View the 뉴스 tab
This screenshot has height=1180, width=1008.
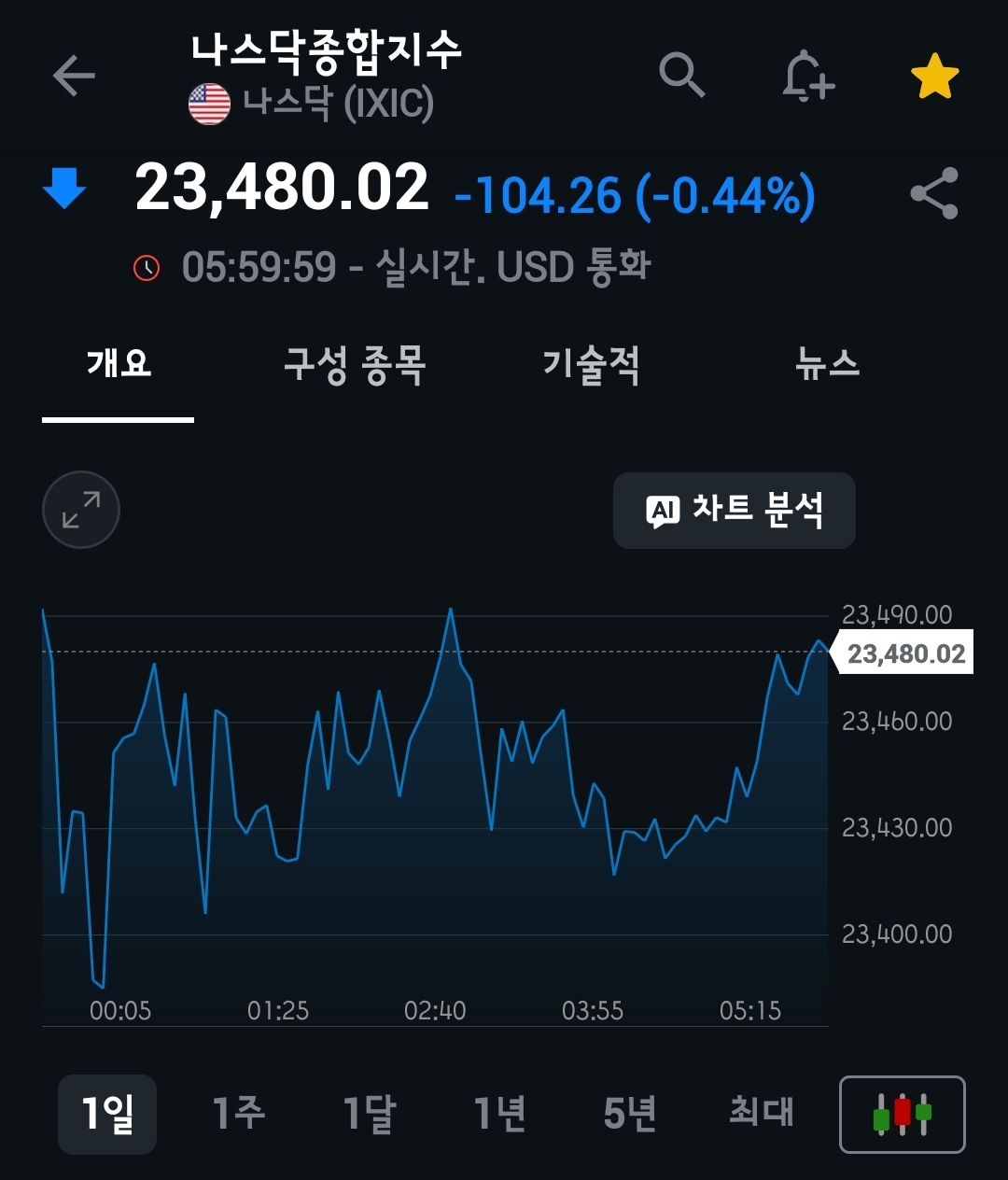pyautogui.click(x=827, y=363)
